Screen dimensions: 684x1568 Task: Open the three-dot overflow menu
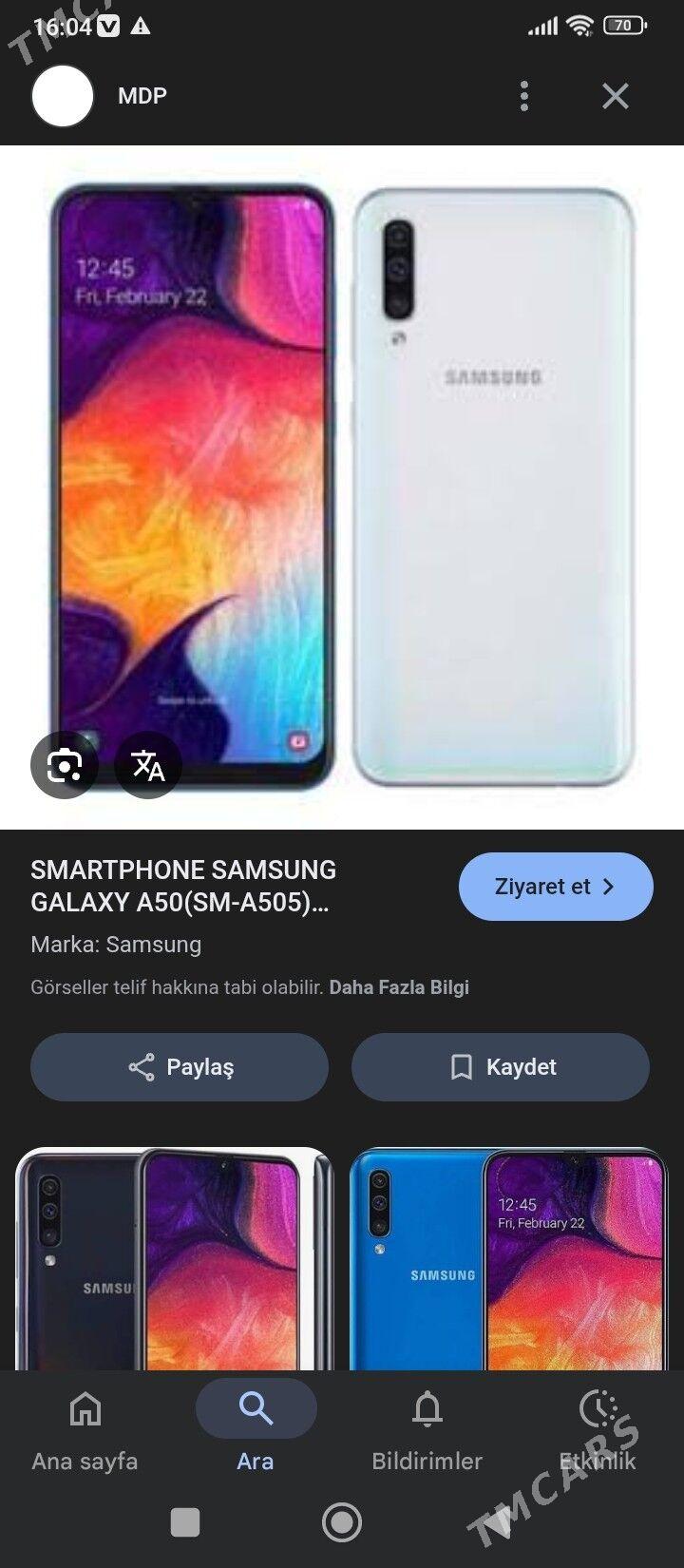pyautogui.click(x=524, y=96)
